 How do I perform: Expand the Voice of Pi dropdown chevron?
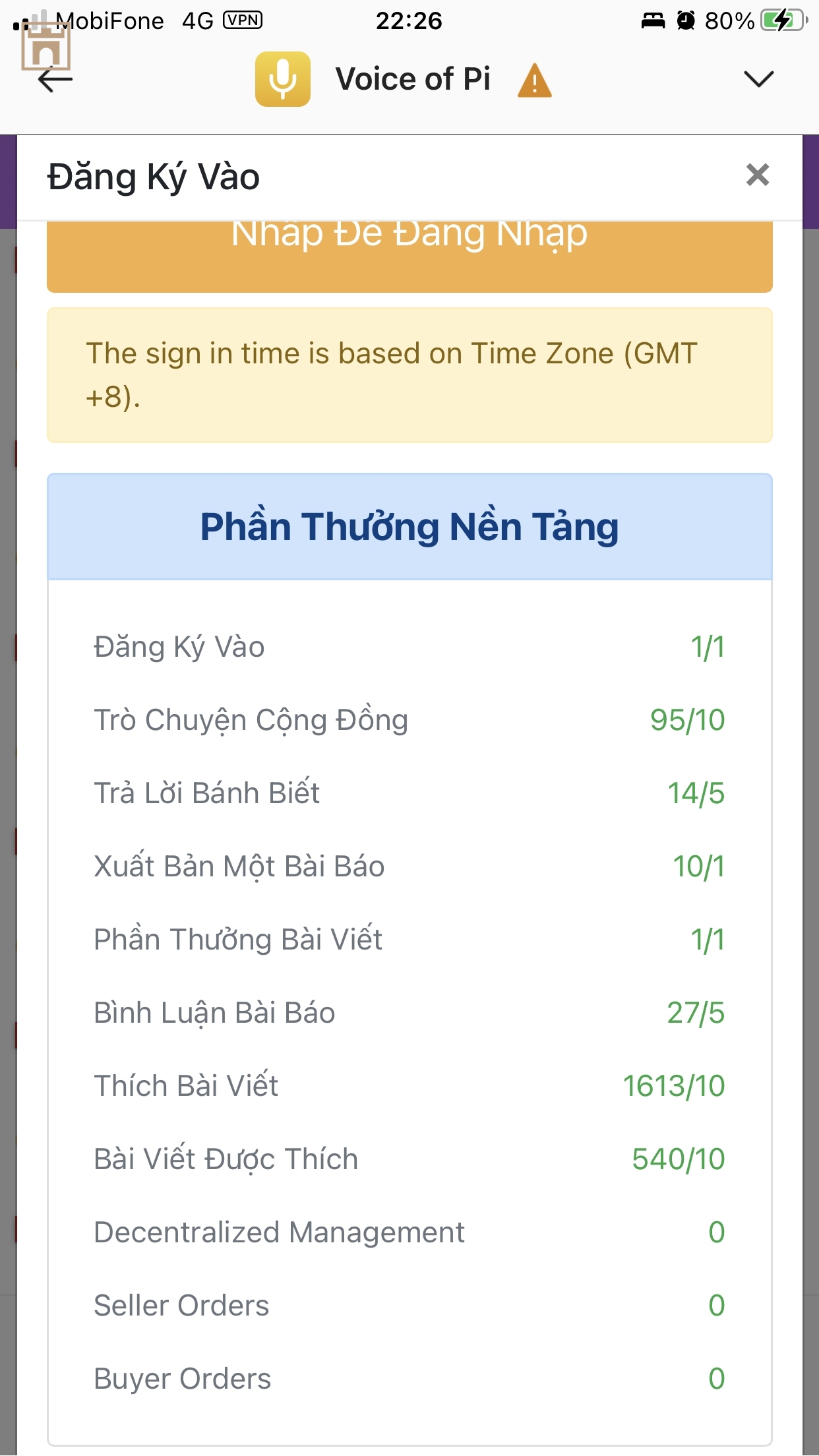tap(758, 79)
